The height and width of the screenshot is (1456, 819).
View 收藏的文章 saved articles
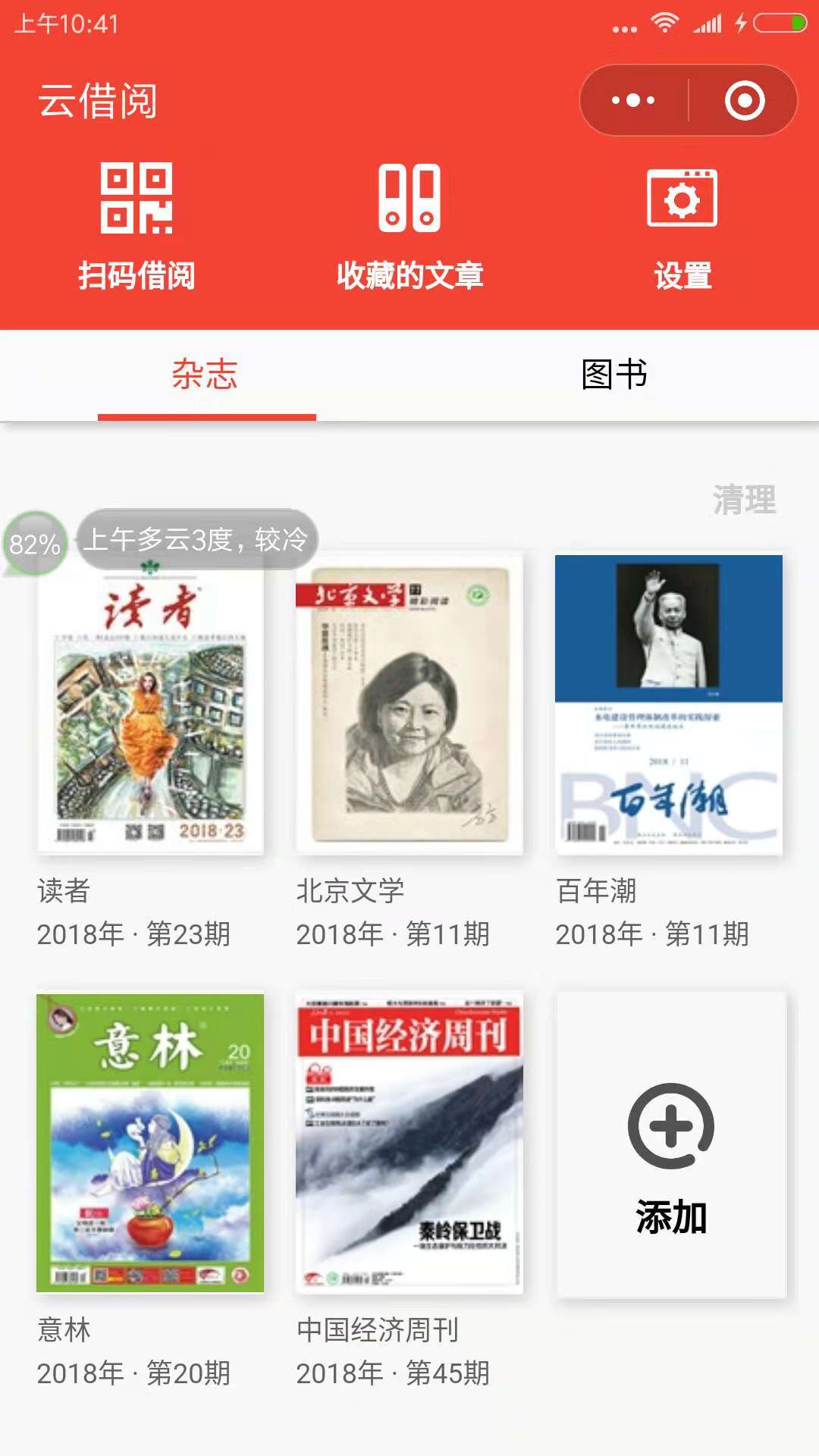pos(409,226)
